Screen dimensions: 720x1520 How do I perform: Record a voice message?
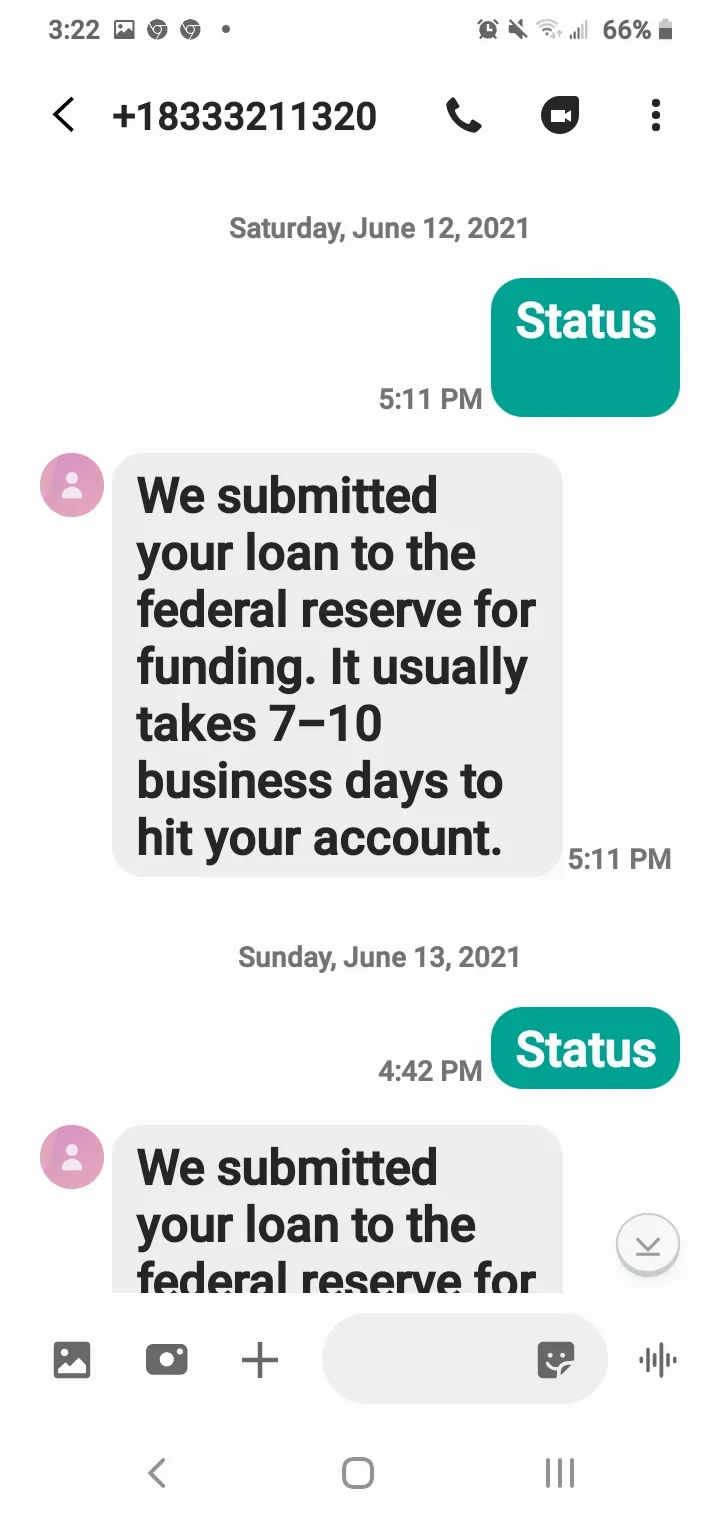pos(657,1360)
